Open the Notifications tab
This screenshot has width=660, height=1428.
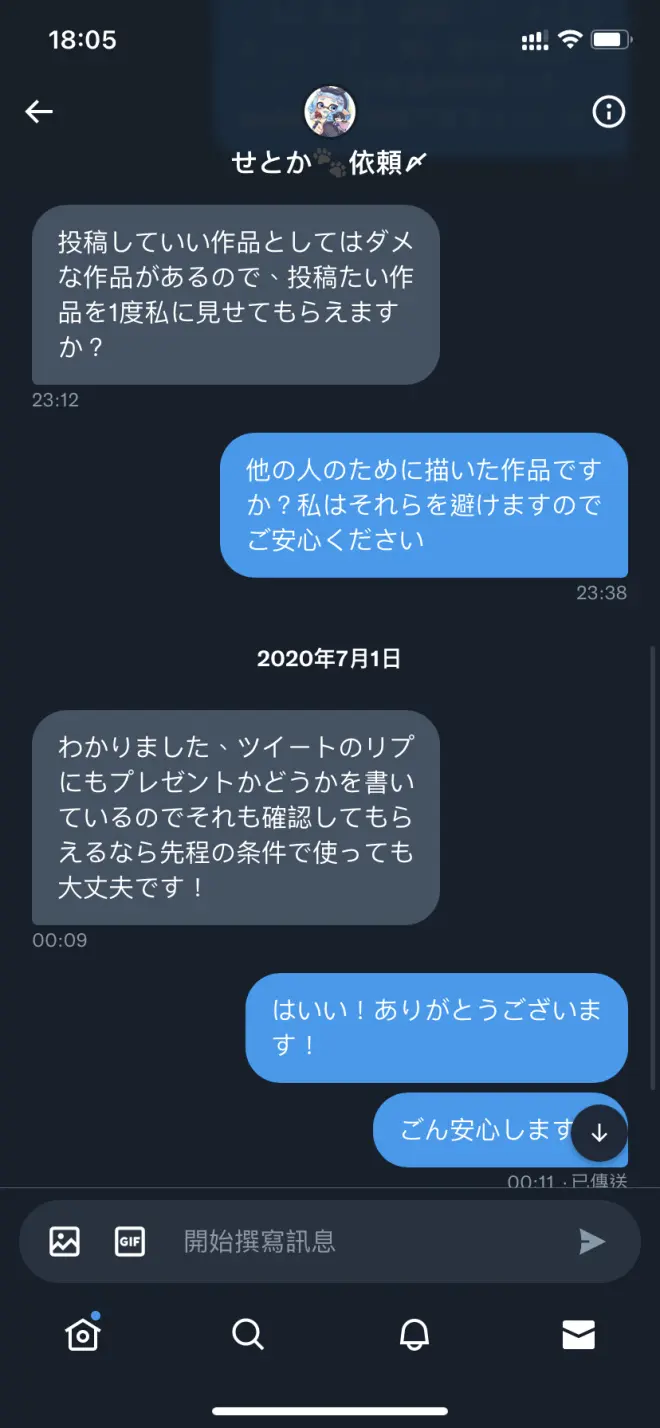click(413, 1334)
